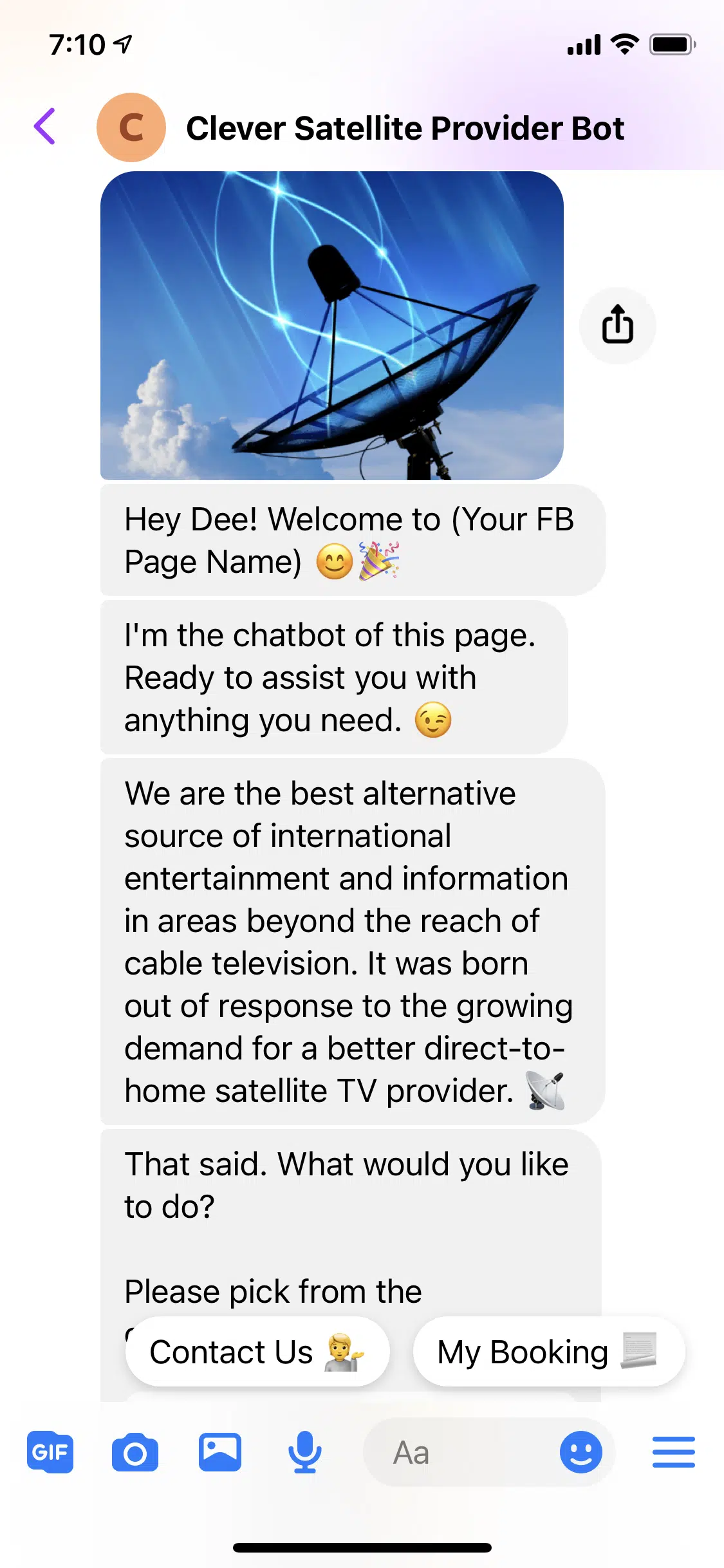The image size is (724, 1568).
Task: Share the satellite dish image
Action: [617, 325]
